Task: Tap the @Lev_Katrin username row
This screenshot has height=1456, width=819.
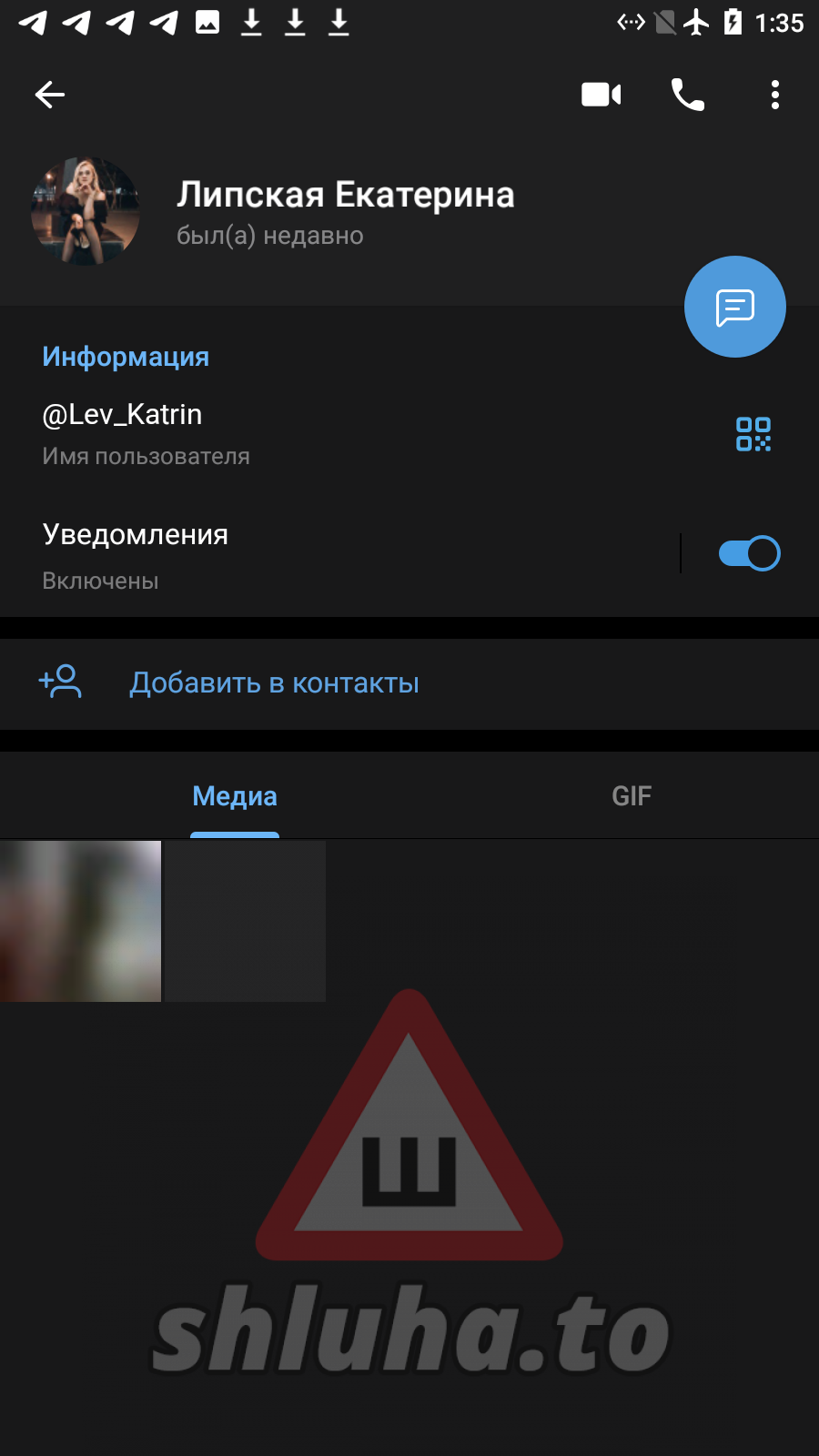Action: click(273, 433)
